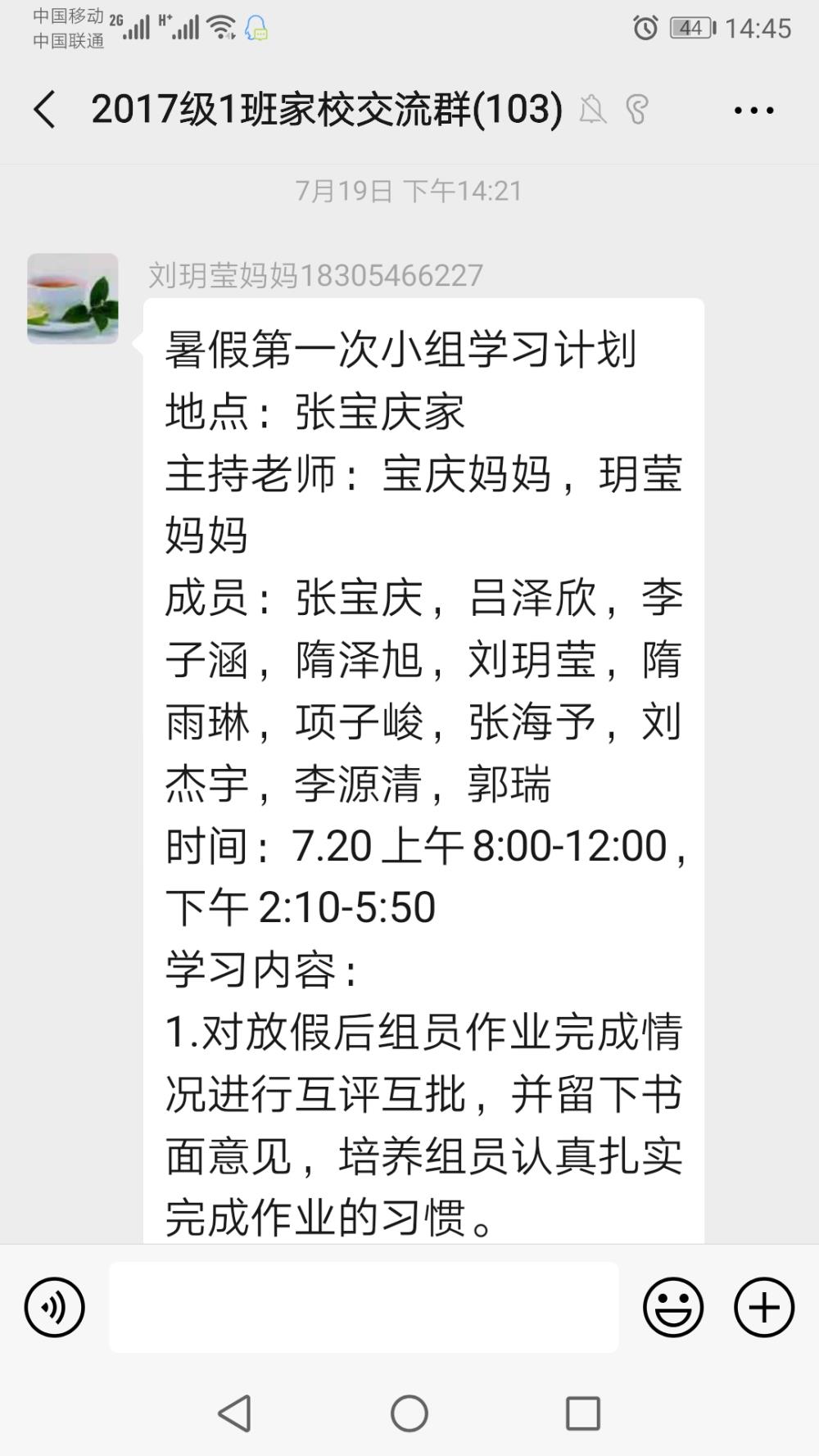Tap the system home button
This screenshot has width=819, height=1456.
[409, 1413]
